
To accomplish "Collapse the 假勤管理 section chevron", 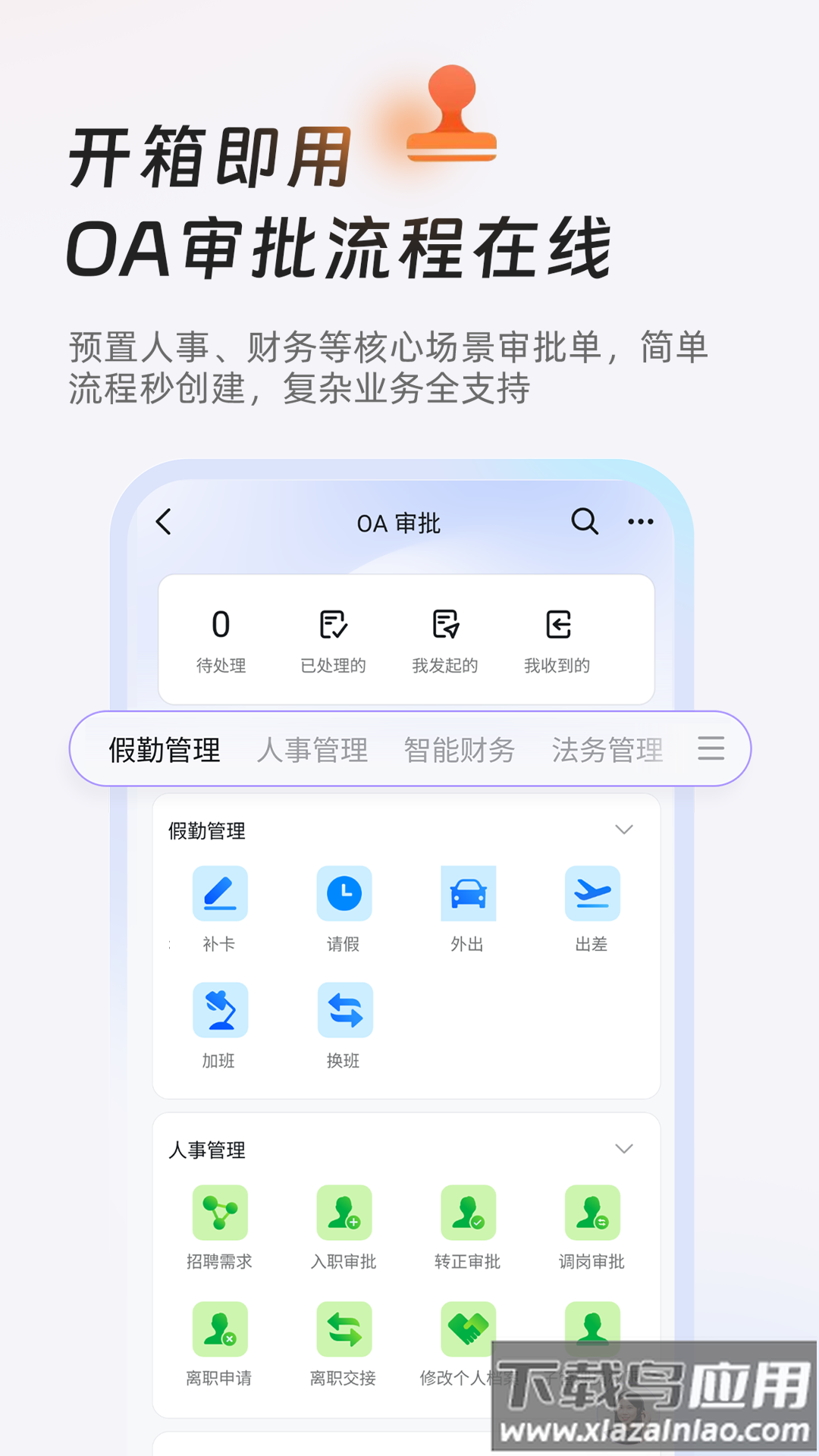I will pyautogui.click(x=624, y=830).
